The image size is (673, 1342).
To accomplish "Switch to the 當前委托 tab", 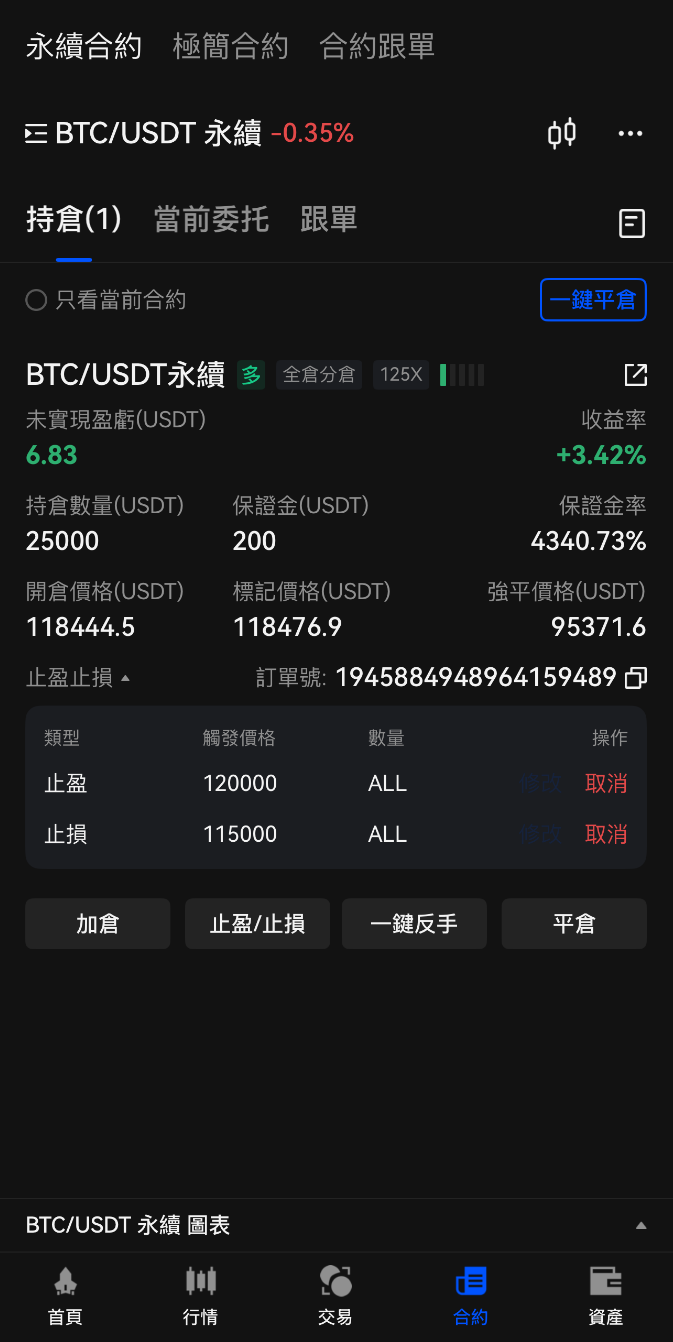I will click(x=211, y=220).
